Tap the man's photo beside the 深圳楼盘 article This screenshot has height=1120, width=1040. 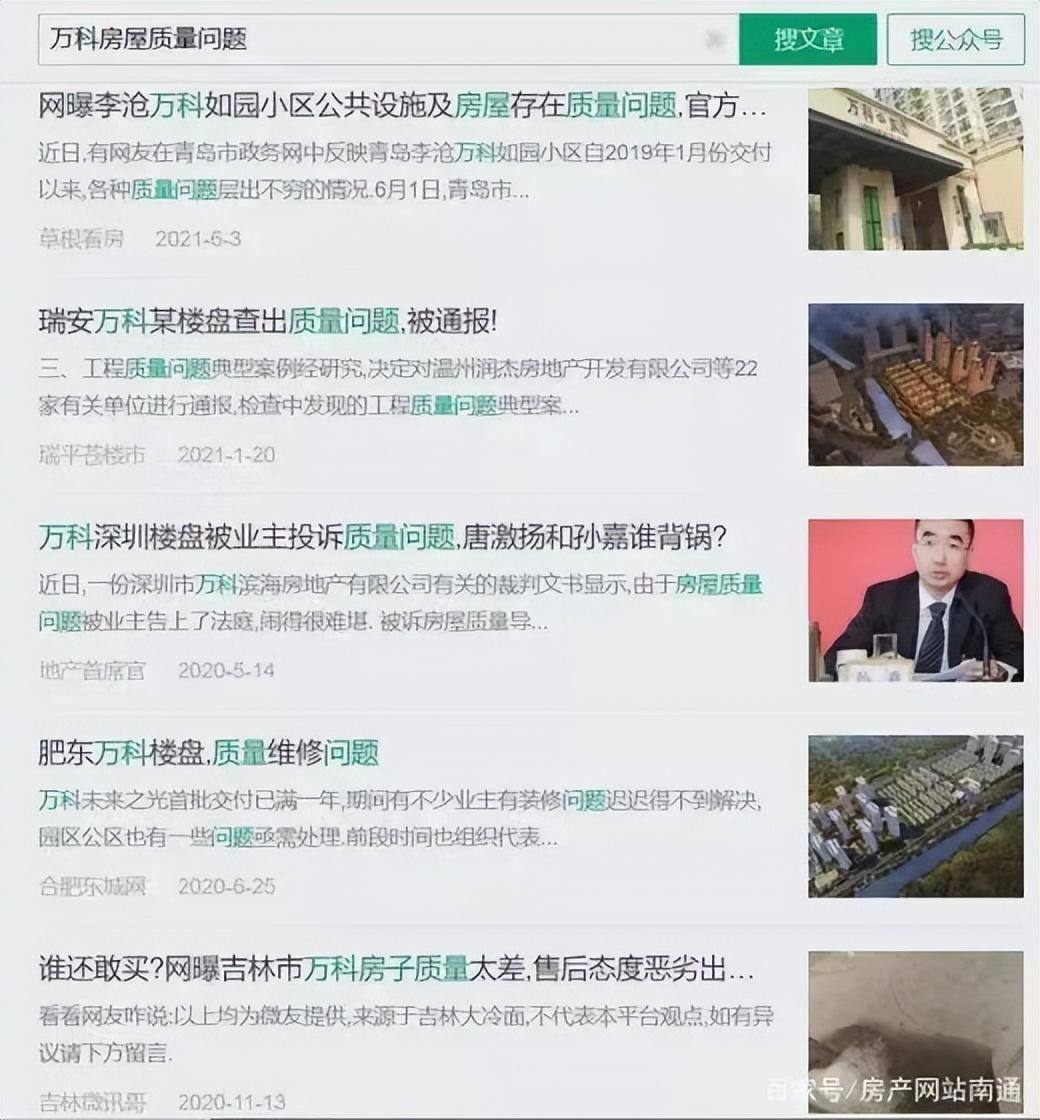915,600
